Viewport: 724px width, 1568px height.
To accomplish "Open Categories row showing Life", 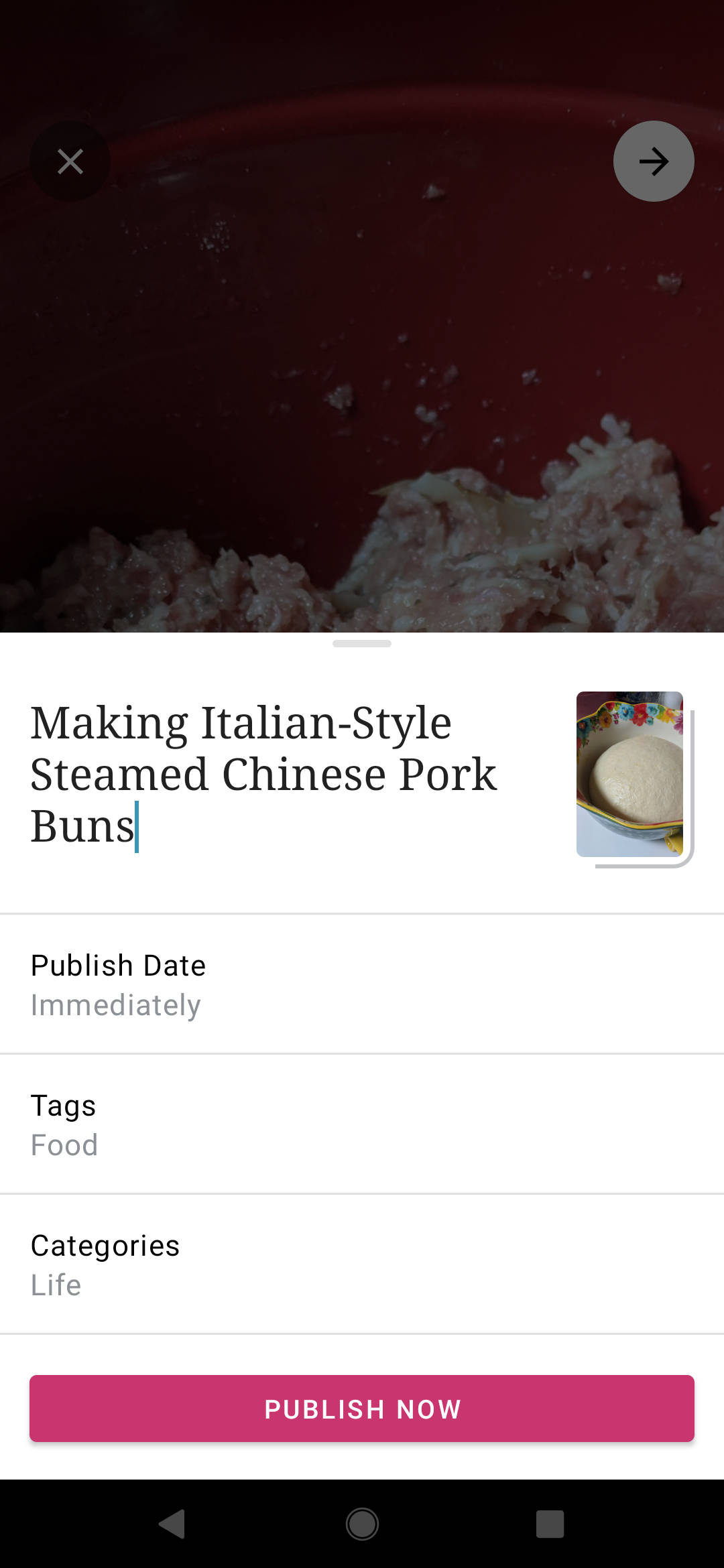I will coord(362,1264).
